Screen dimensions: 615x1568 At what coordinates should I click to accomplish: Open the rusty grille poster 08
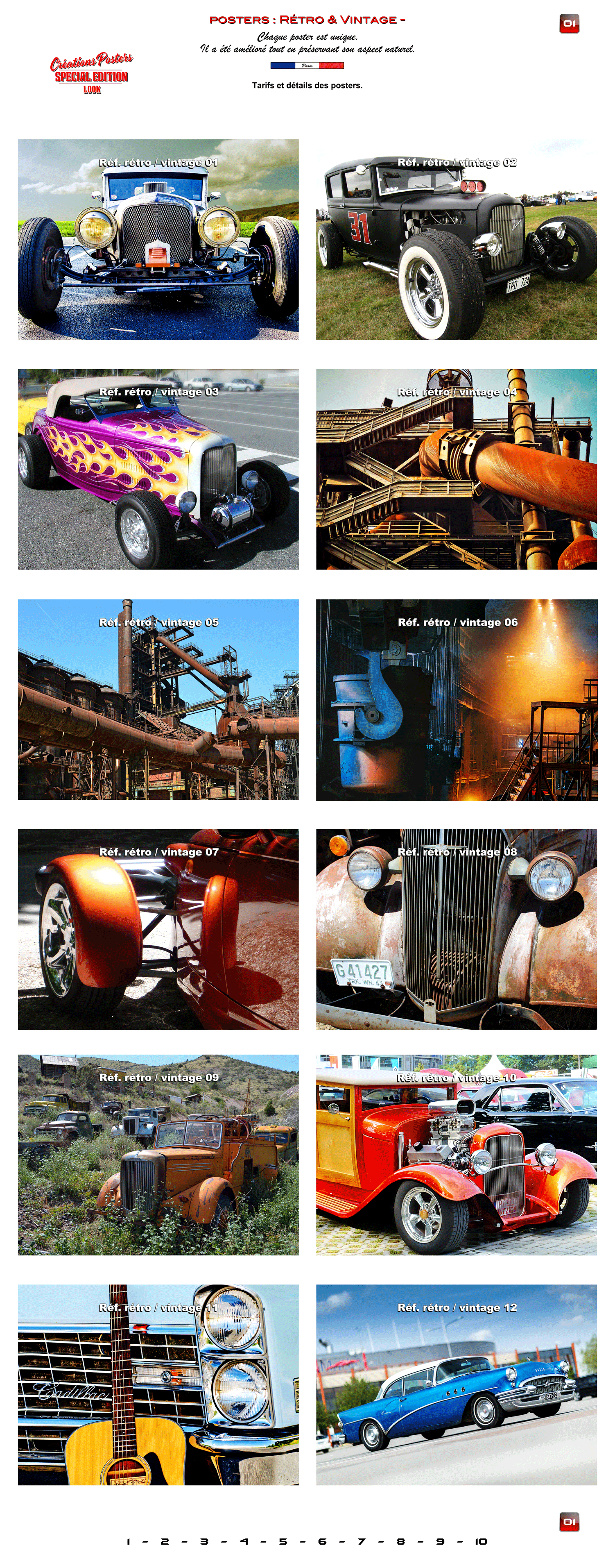click(456, 930)
